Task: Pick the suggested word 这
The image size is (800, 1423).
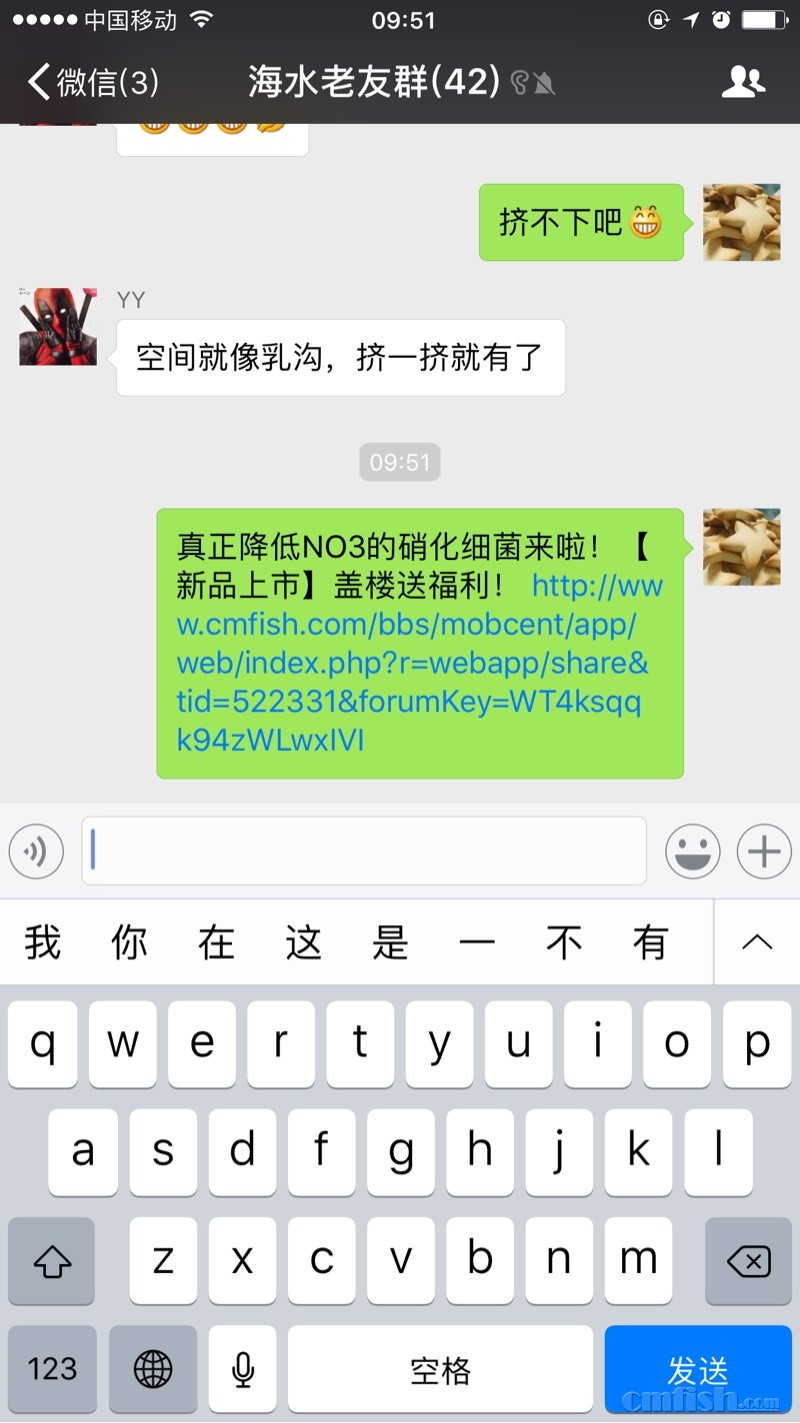Action: 303,942
